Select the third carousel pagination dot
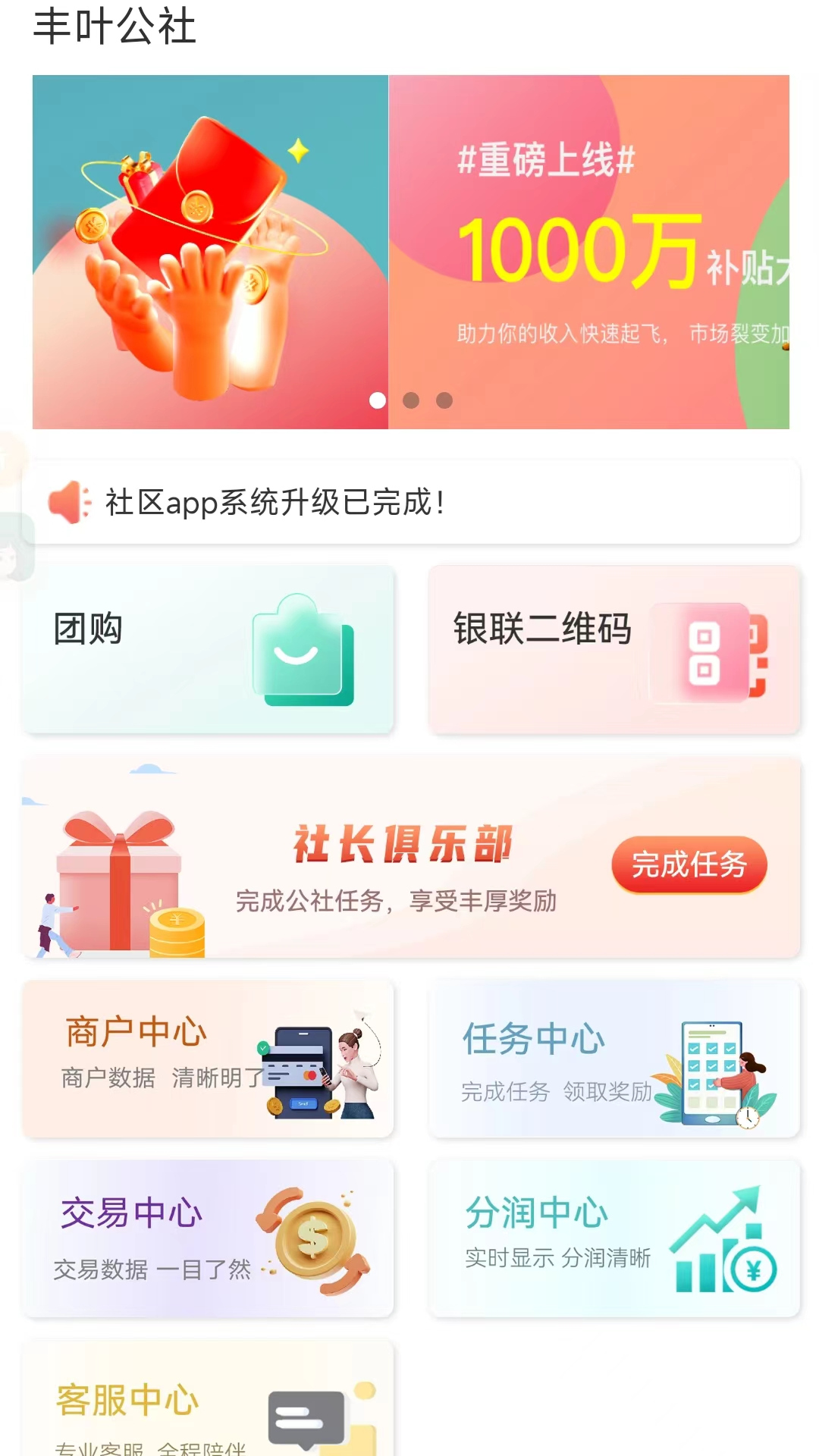 click(x=444, y=401)
